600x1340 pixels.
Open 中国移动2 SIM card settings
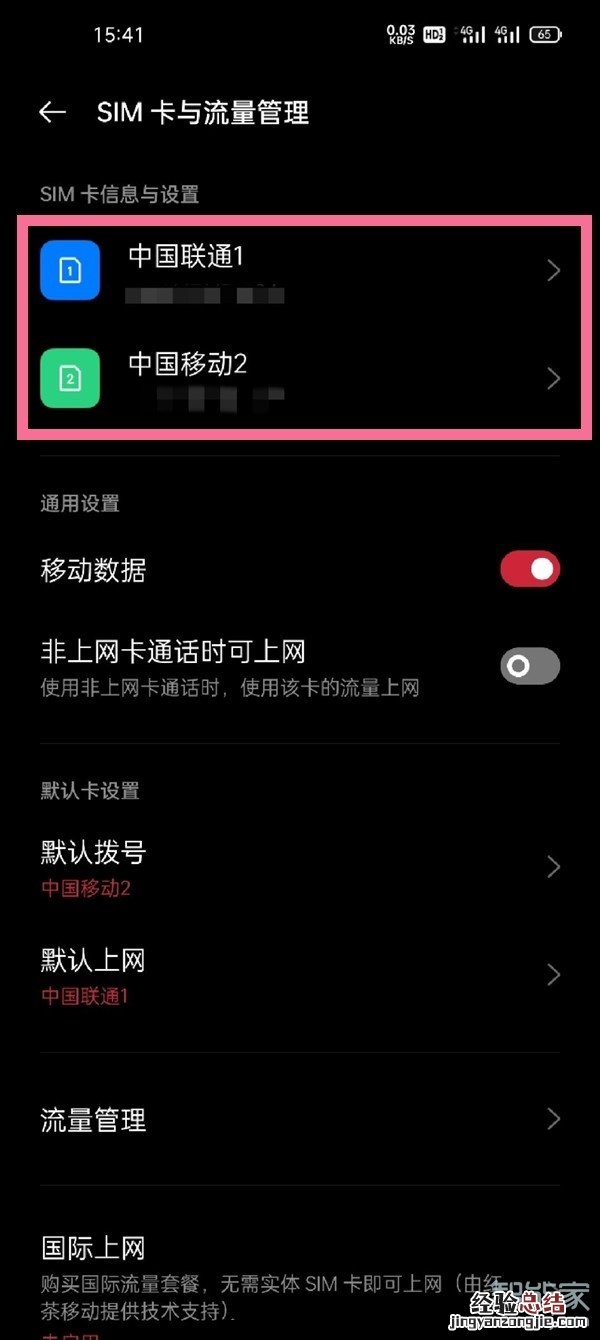coord(300,379)
